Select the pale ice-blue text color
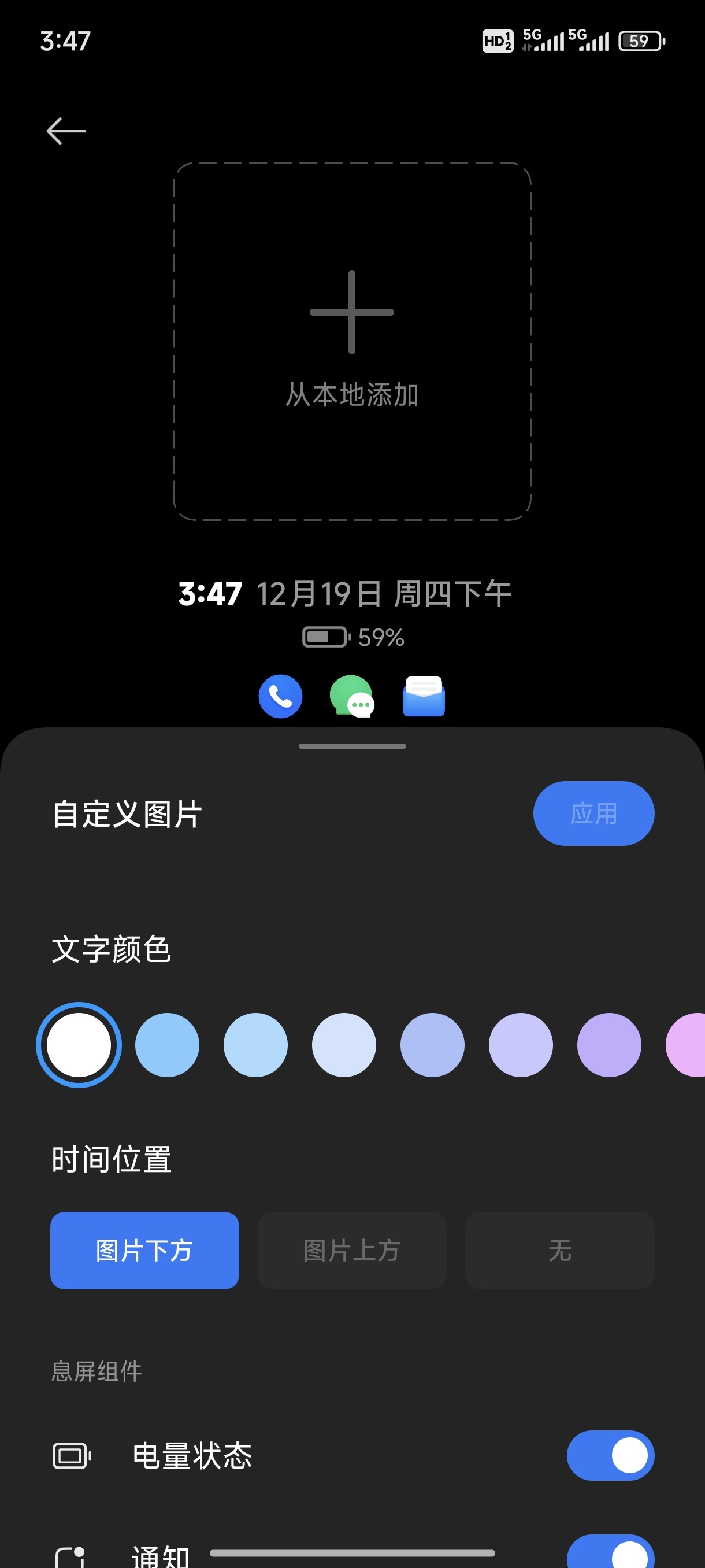Image resolution: width=705 pixels, height=1568 pixels. coord(344,1045)
